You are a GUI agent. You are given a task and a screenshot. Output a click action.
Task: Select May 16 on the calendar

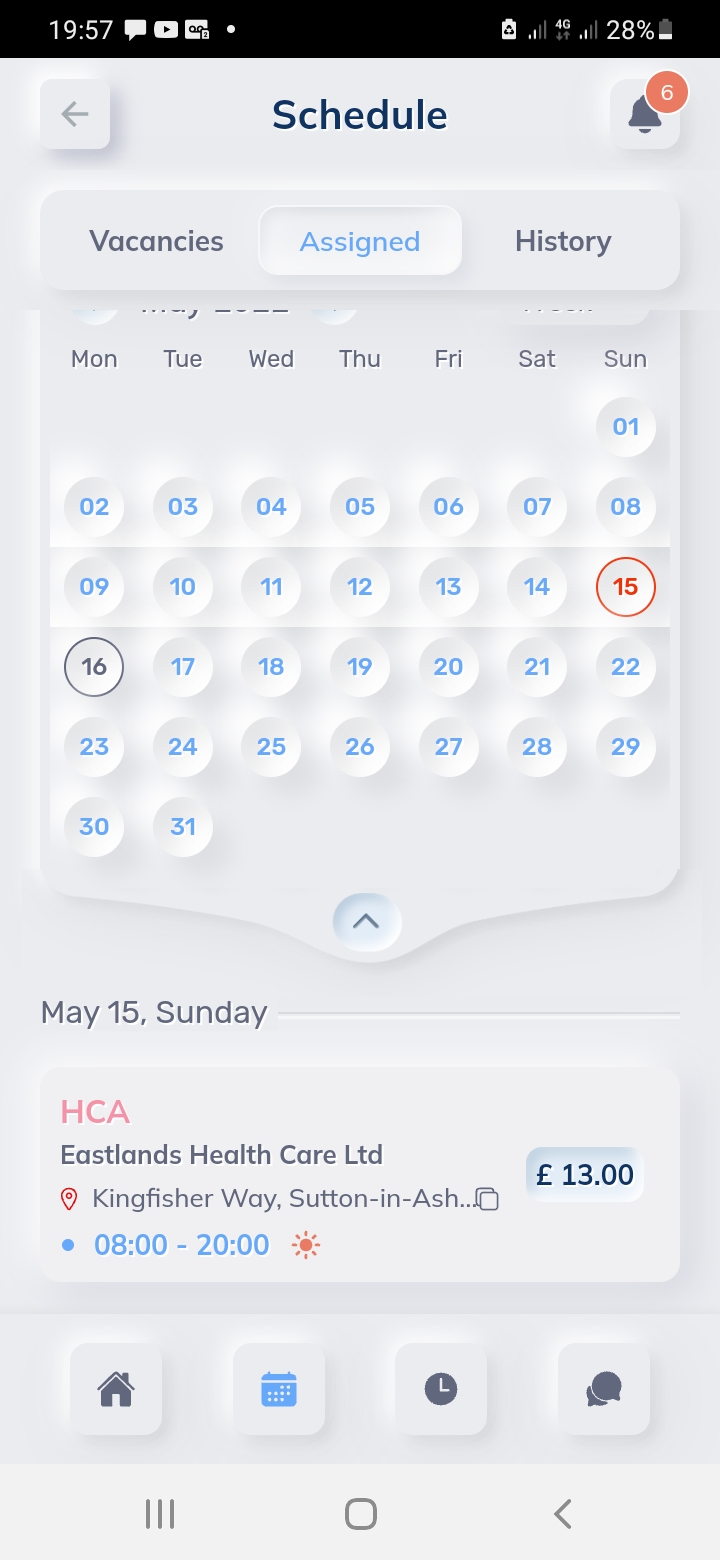click(x=94, y=666)
